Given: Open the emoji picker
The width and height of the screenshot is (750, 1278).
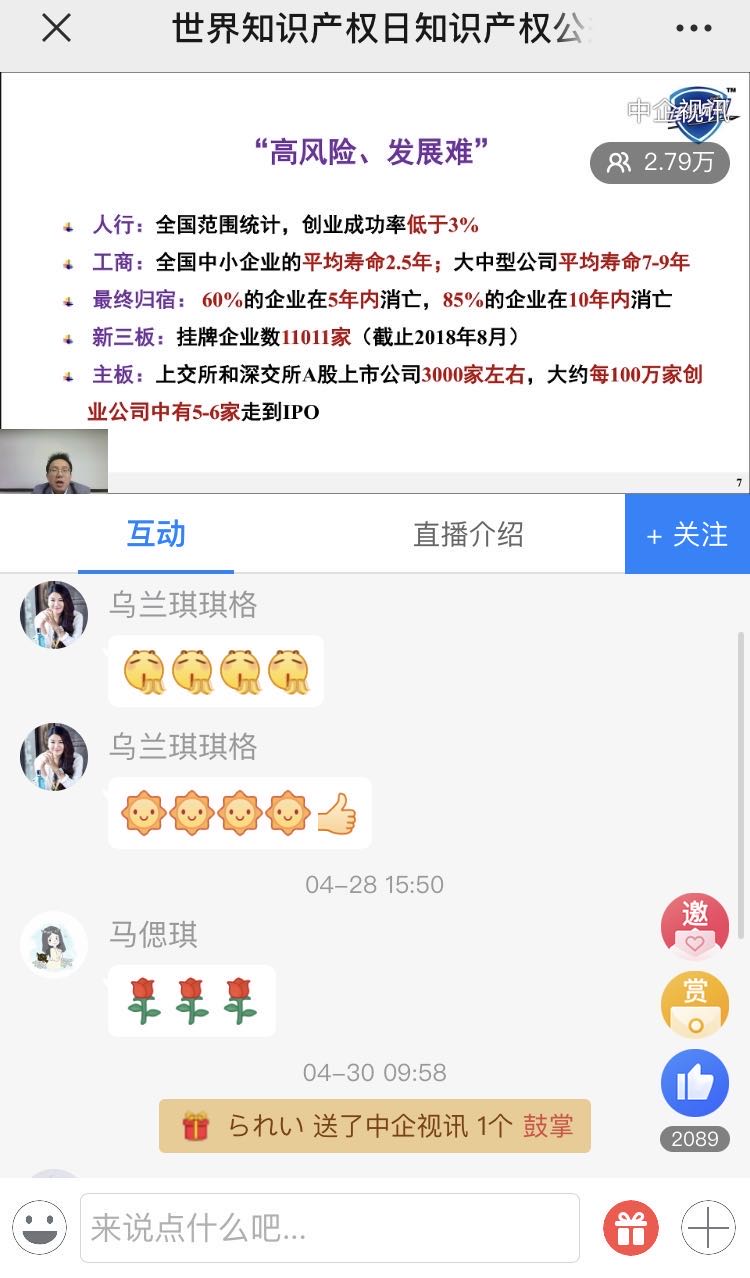Looking at the screenshot, I should 40,1226.
